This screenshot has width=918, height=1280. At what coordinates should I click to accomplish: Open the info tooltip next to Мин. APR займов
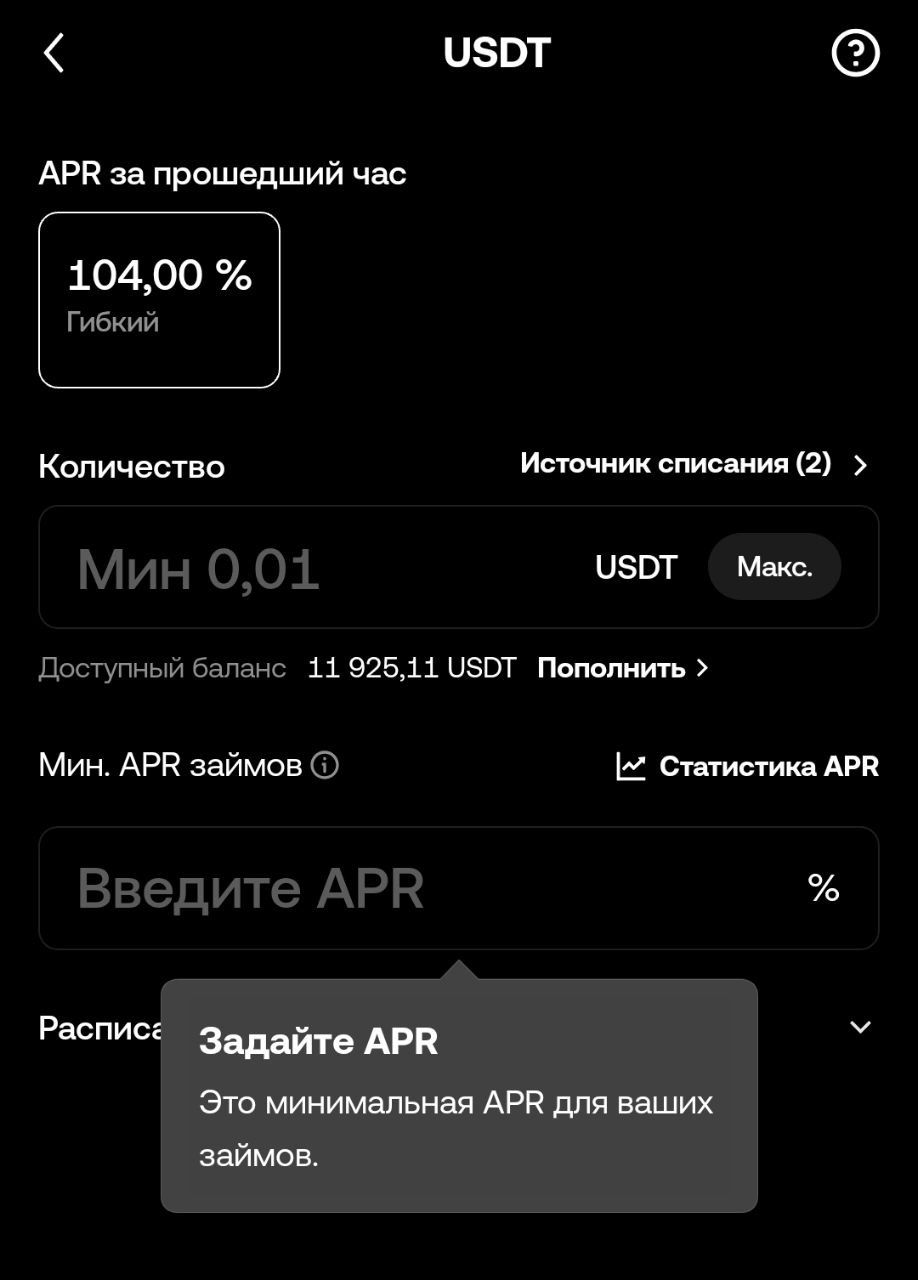pyautogui.click(x=325, y=766)
